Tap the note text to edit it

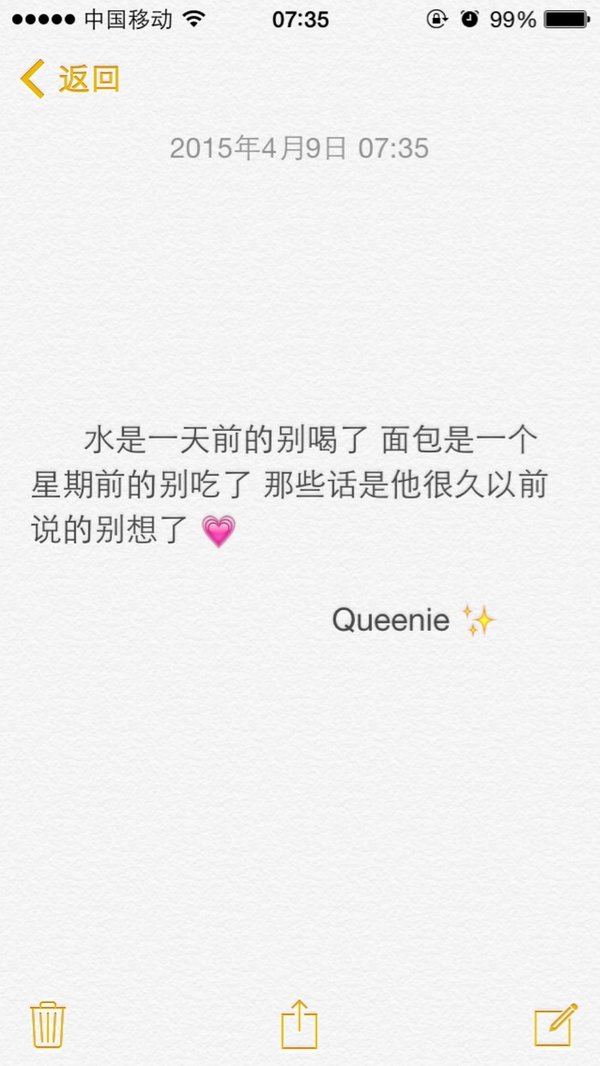coord(289,485)
